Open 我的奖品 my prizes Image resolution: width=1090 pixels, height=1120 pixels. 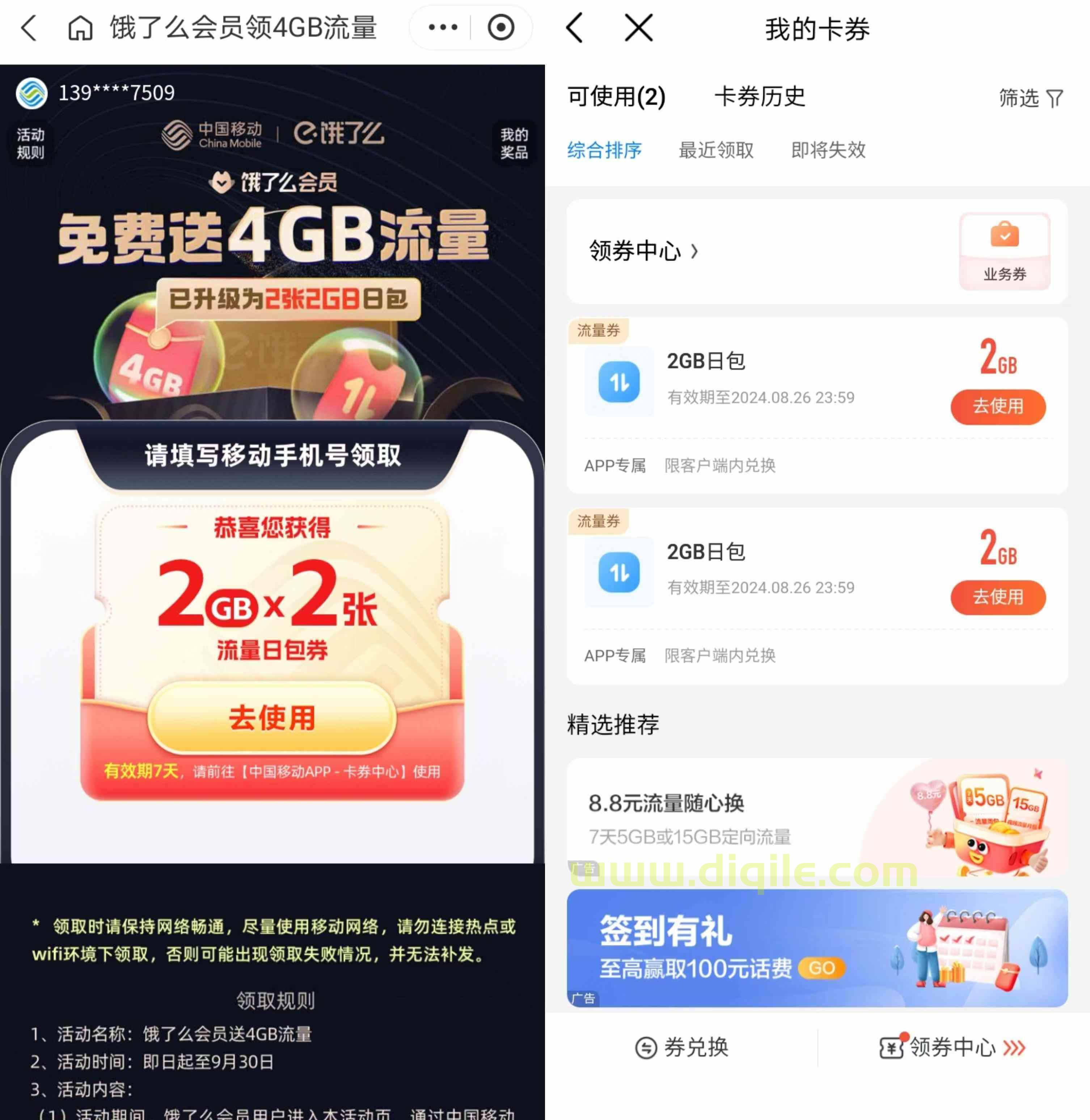[x=514, y=143]
